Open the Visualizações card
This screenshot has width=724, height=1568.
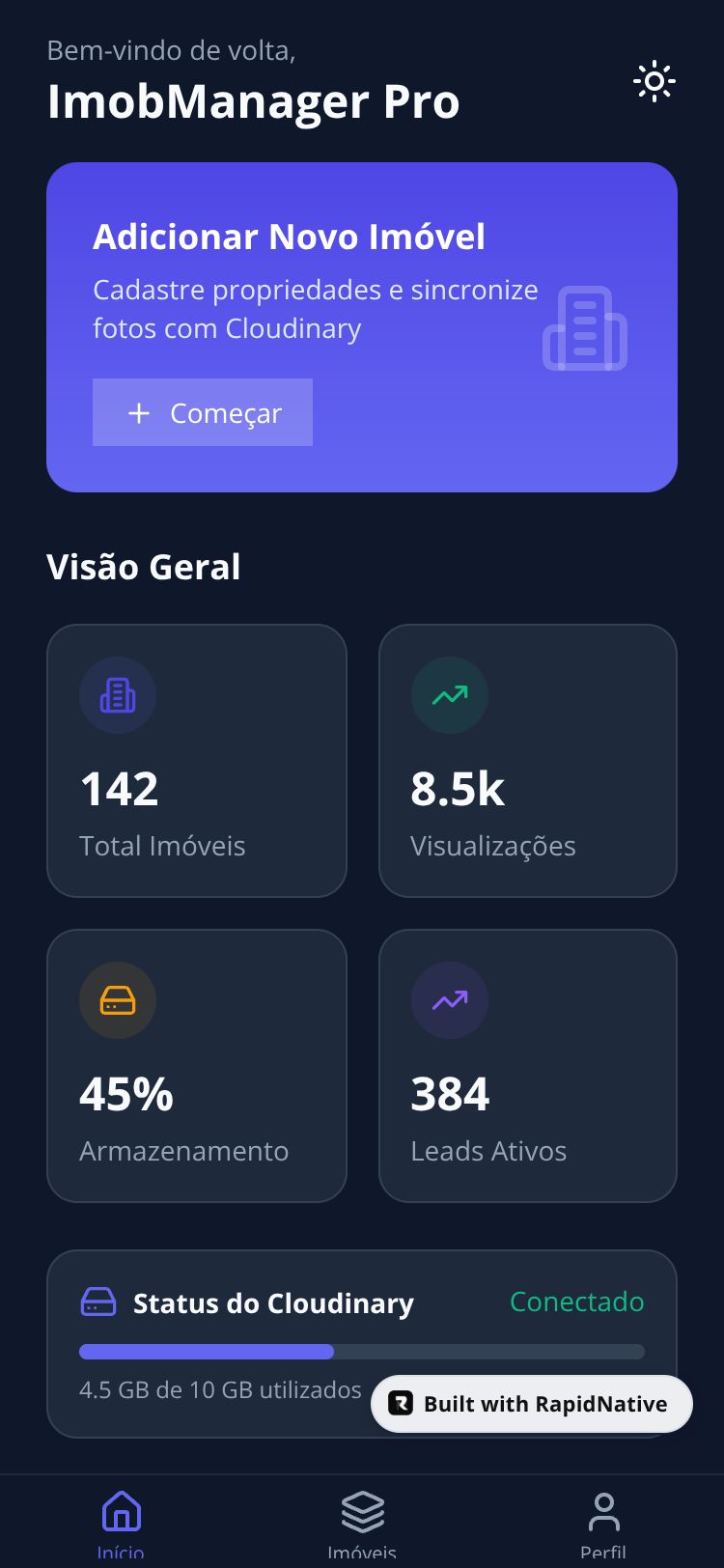click(527, 761)
